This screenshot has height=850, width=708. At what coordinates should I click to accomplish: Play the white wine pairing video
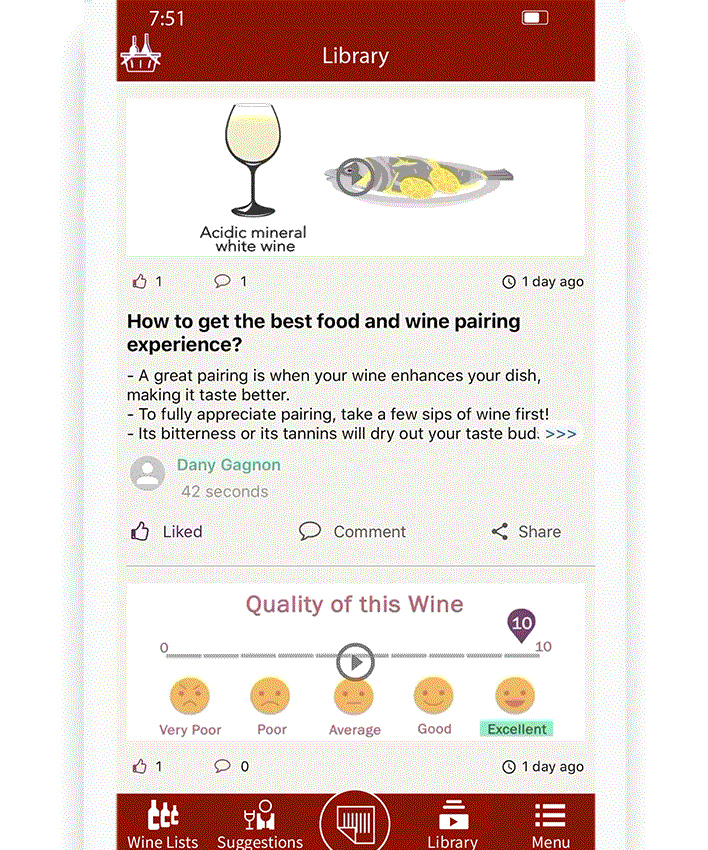(353, 177)
